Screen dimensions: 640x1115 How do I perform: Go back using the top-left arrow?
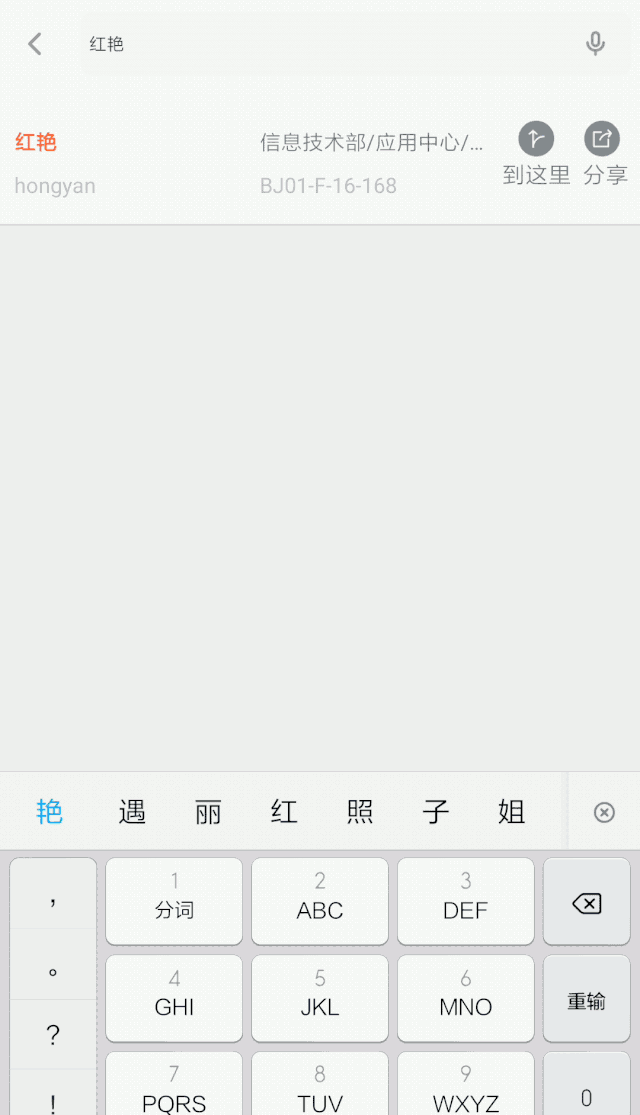tap(35, 44)
